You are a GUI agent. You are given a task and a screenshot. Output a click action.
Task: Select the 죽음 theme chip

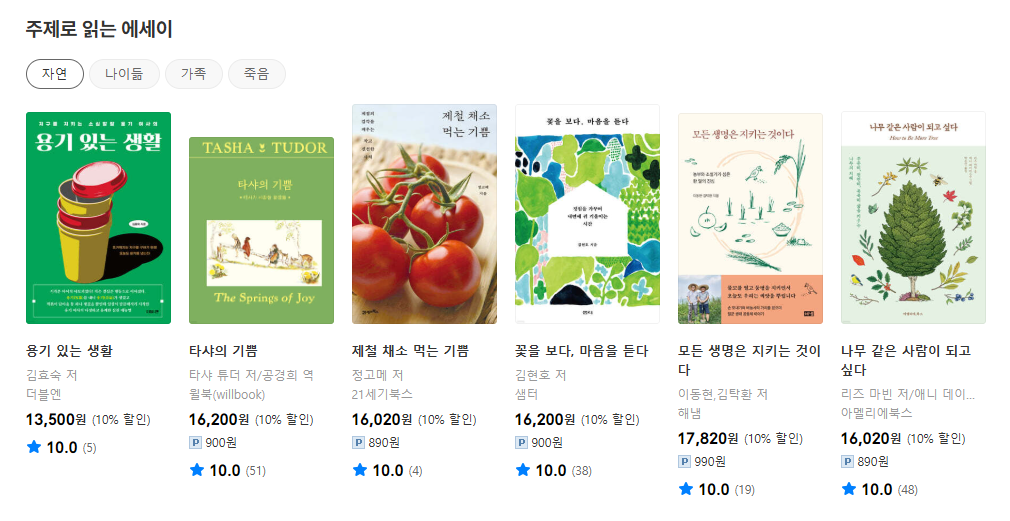(256, 74)
